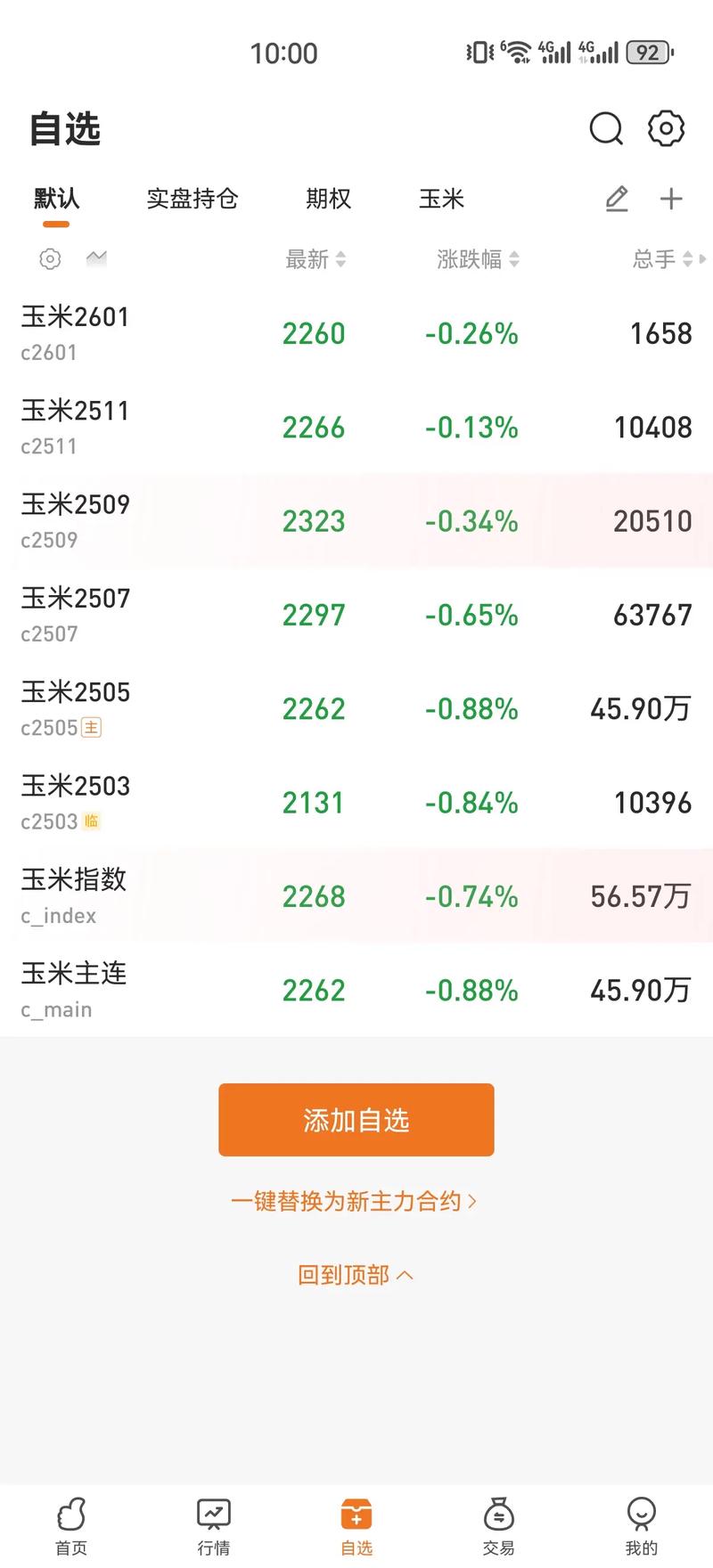Collapse list using 回到顶部 control
Screen dimensions: 713x1568
coord(355,1274)
